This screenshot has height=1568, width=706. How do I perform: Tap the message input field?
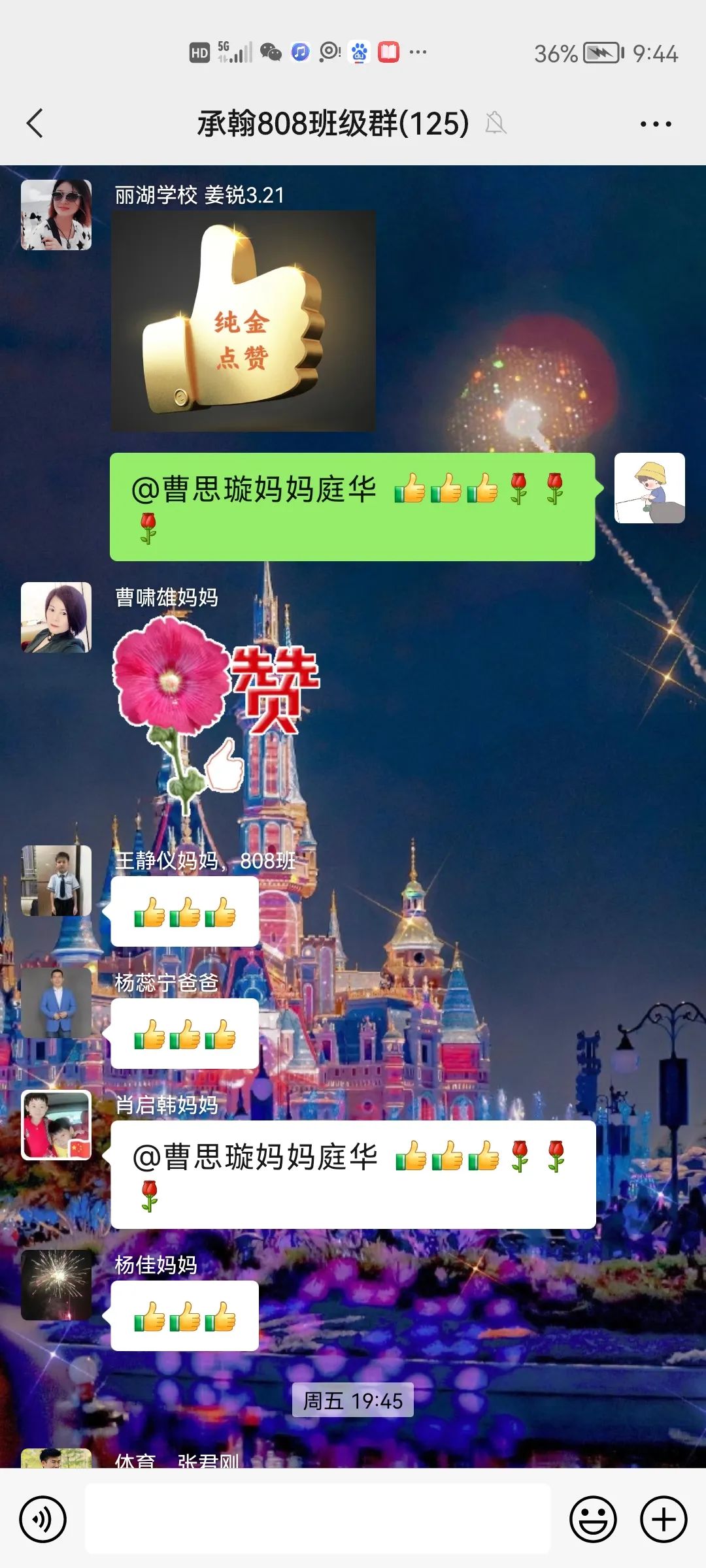pos(318,1519)
